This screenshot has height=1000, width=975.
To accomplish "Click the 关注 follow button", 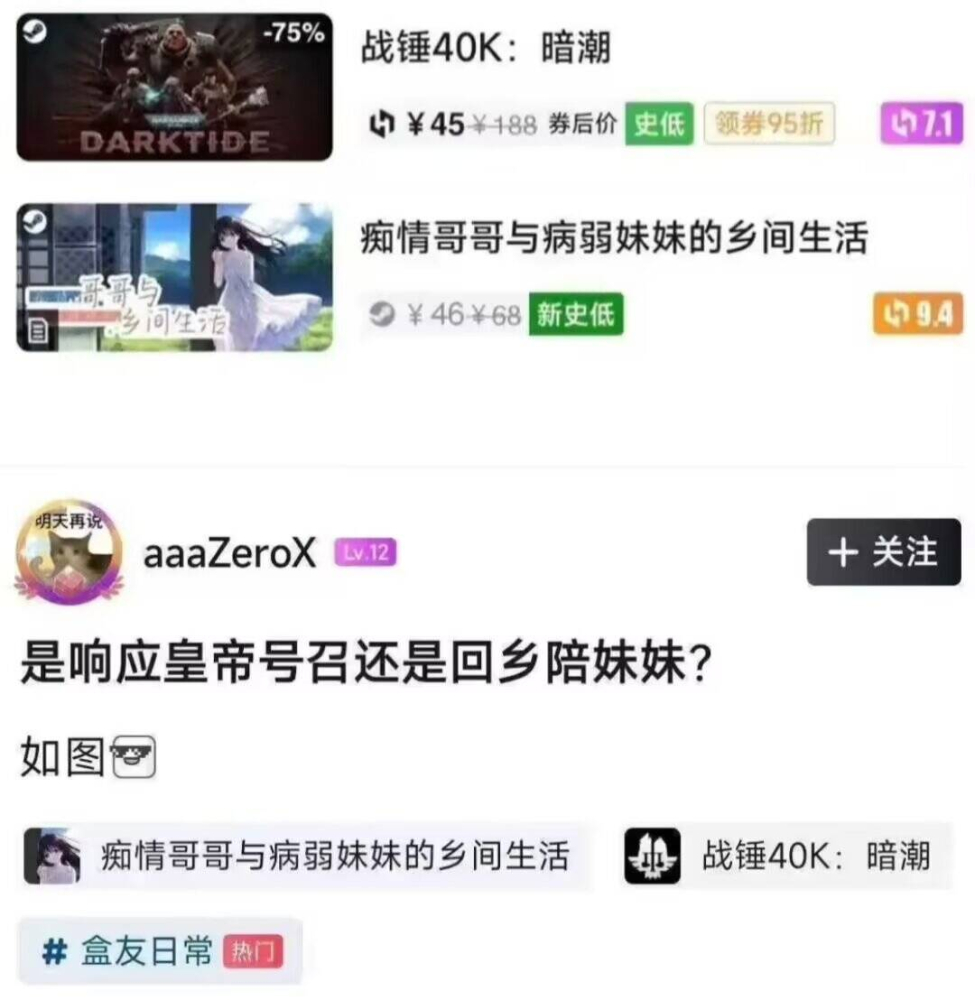I will [x=884, y=552].
